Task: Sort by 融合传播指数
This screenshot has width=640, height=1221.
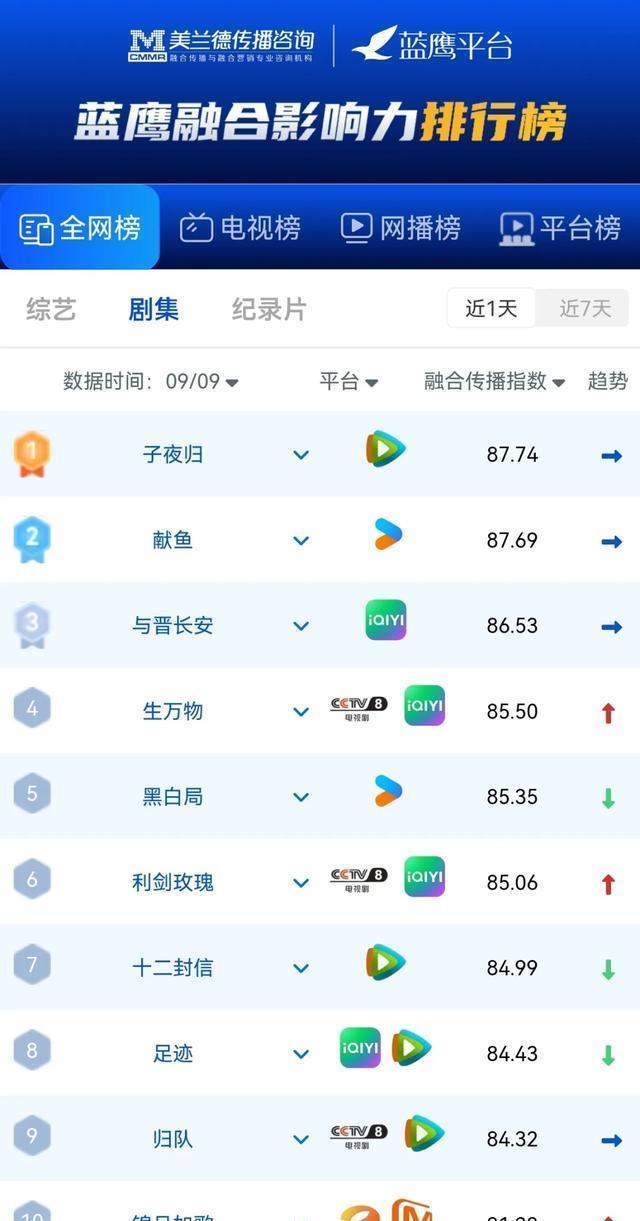Action: pyautogui.click(x=494, y=381)
